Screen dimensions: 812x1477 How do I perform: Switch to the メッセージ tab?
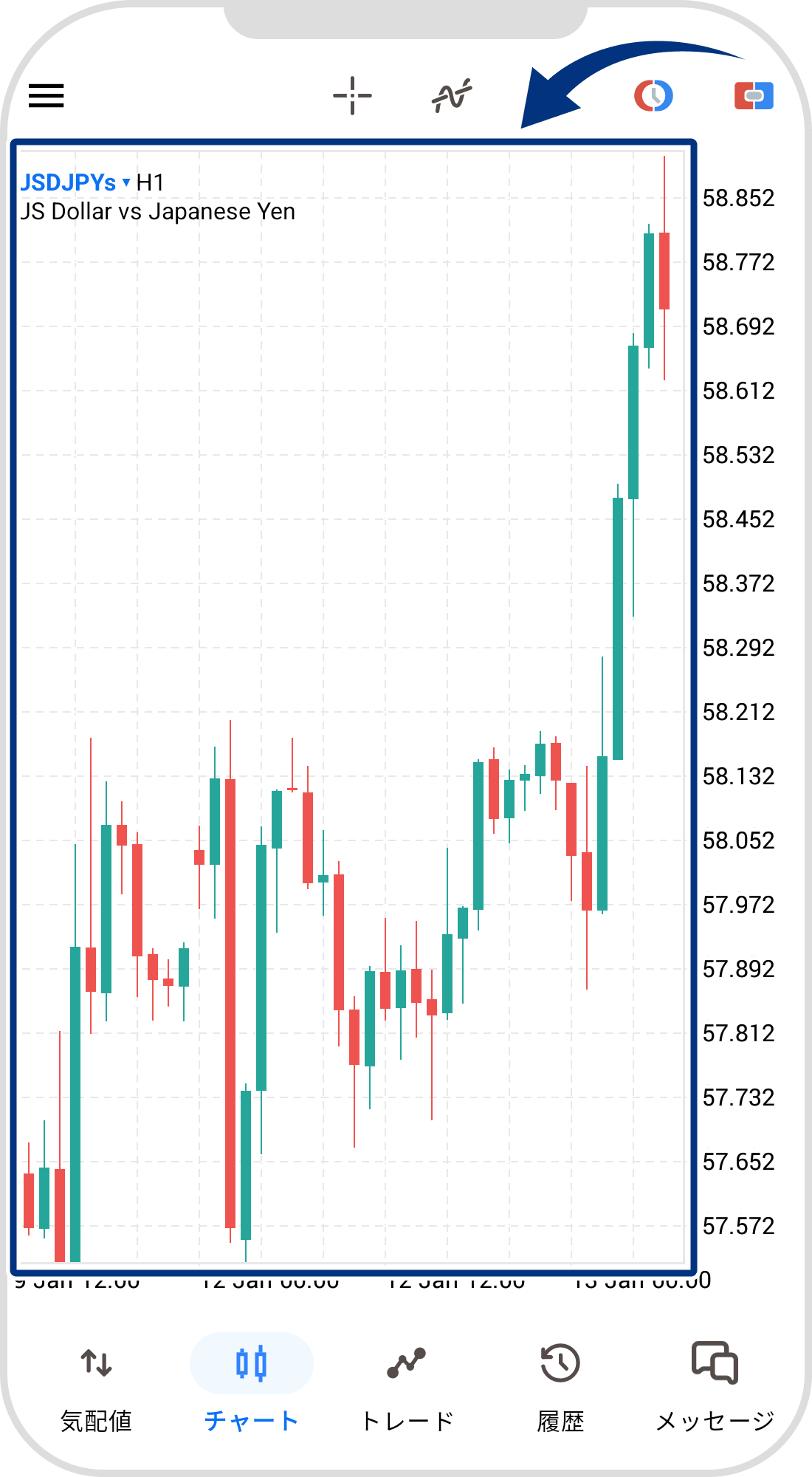pos(715,1385)
